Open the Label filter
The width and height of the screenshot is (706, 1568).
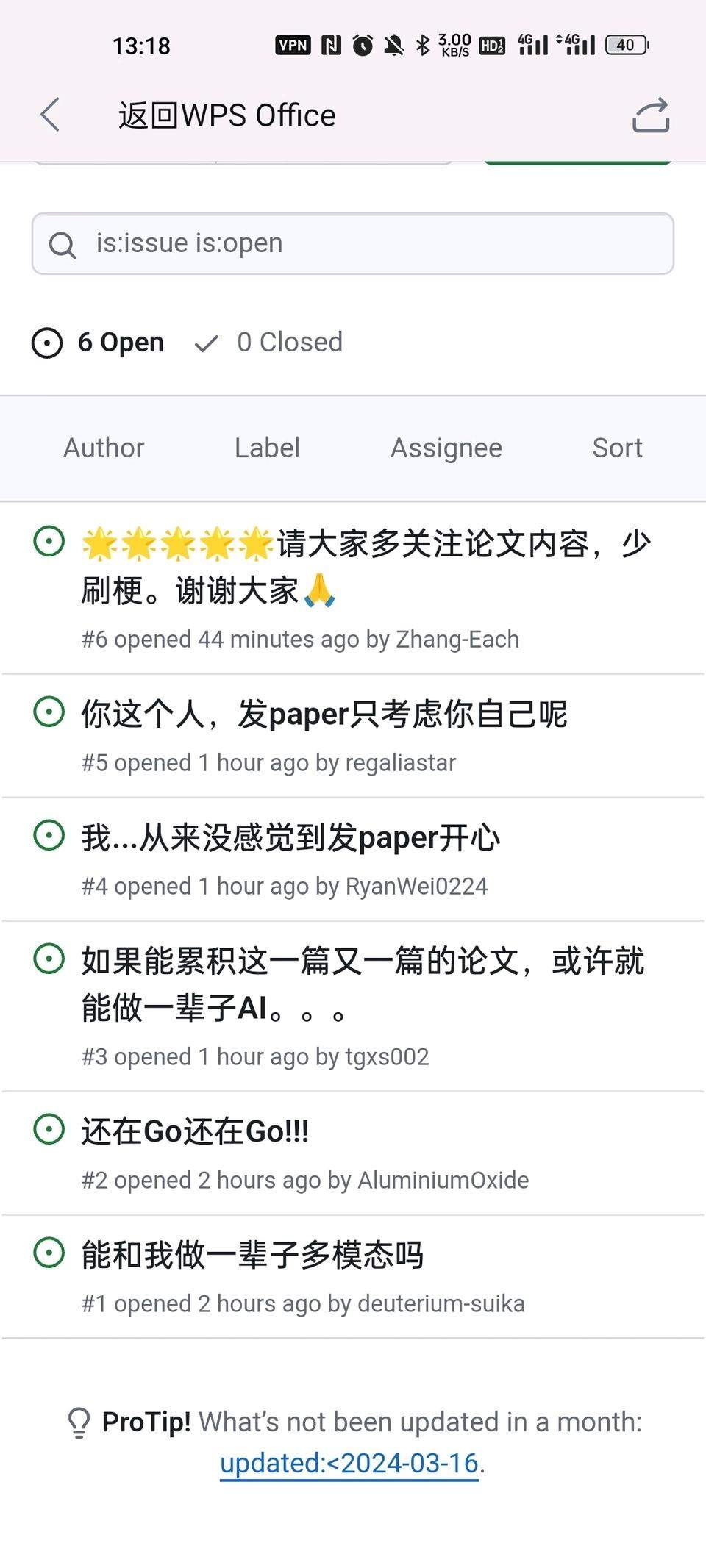(267, 448)
